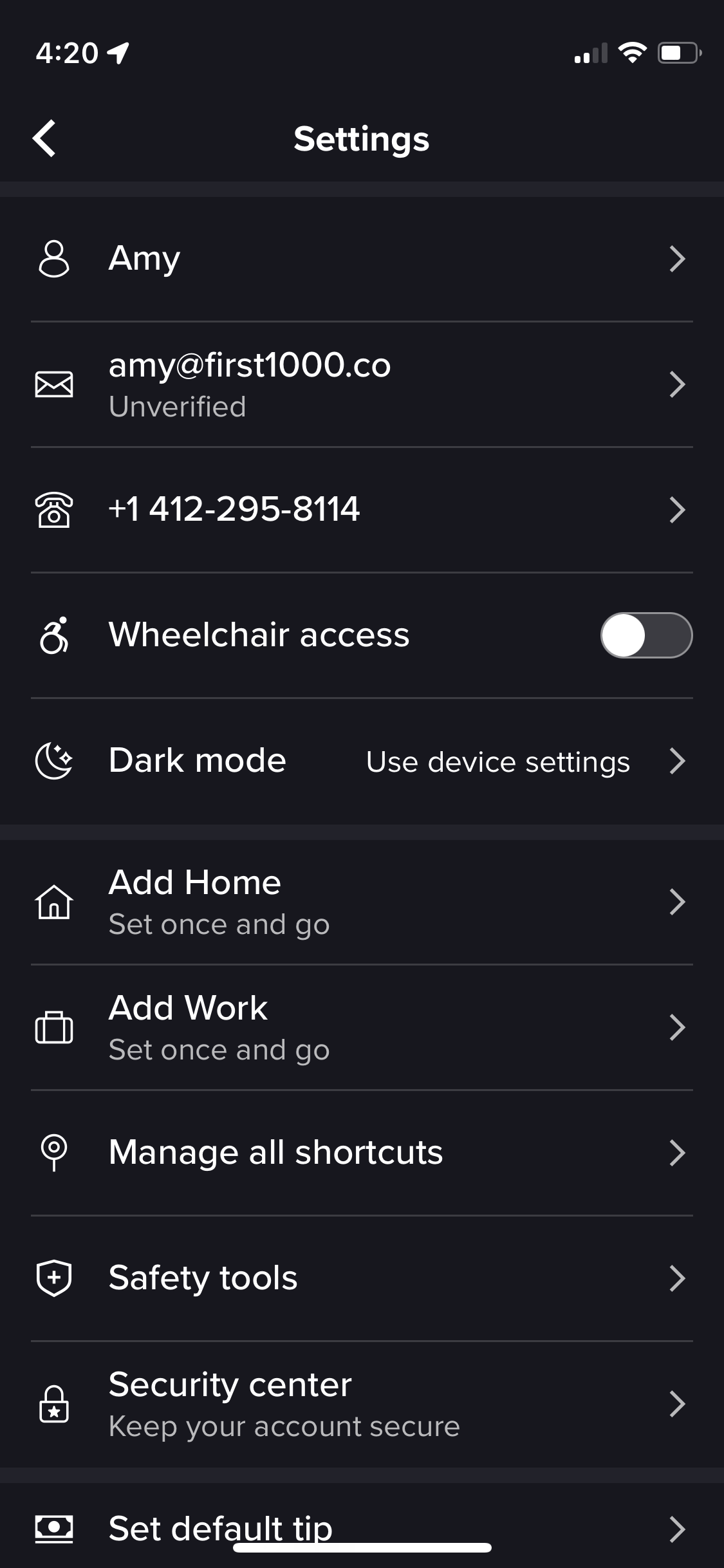Tap the back arrow to leave Settings
The image size is (724, 1568).
45,138
